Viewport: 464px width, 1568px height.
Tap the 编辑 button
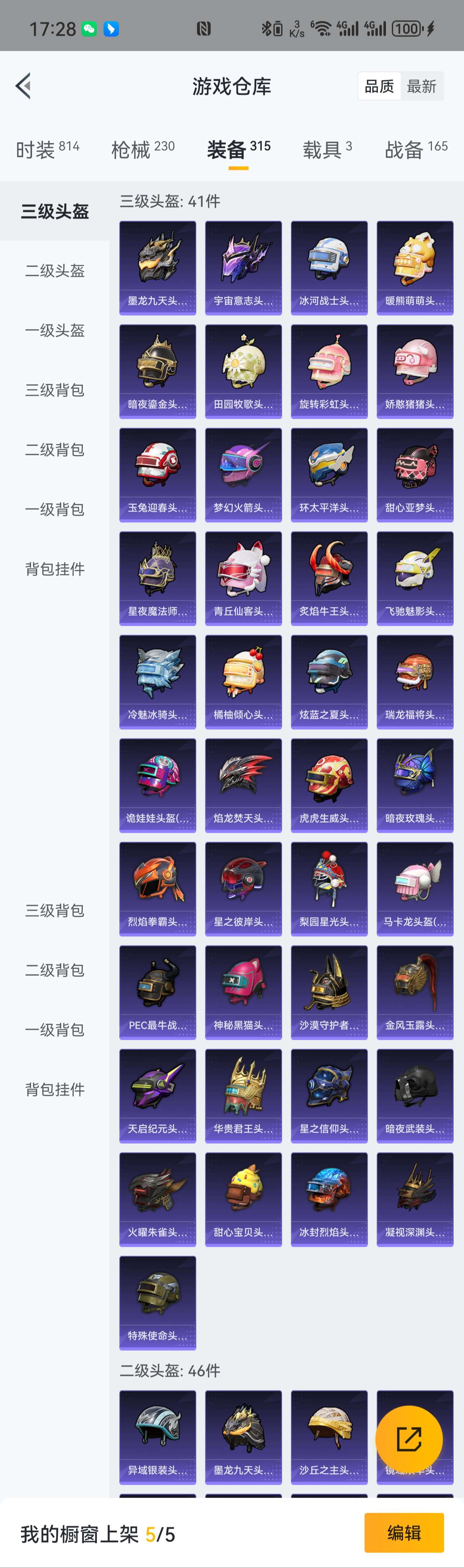click(404, 1533)
